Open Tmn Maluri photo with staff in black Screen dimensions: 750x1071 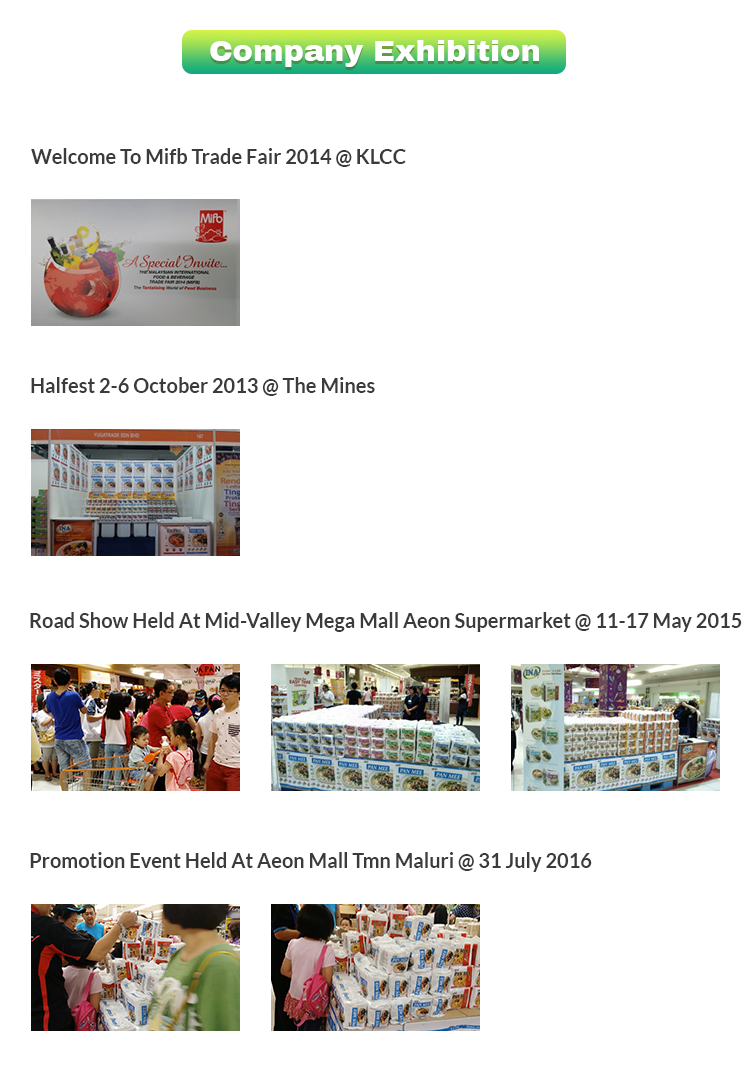coord(135,967)
